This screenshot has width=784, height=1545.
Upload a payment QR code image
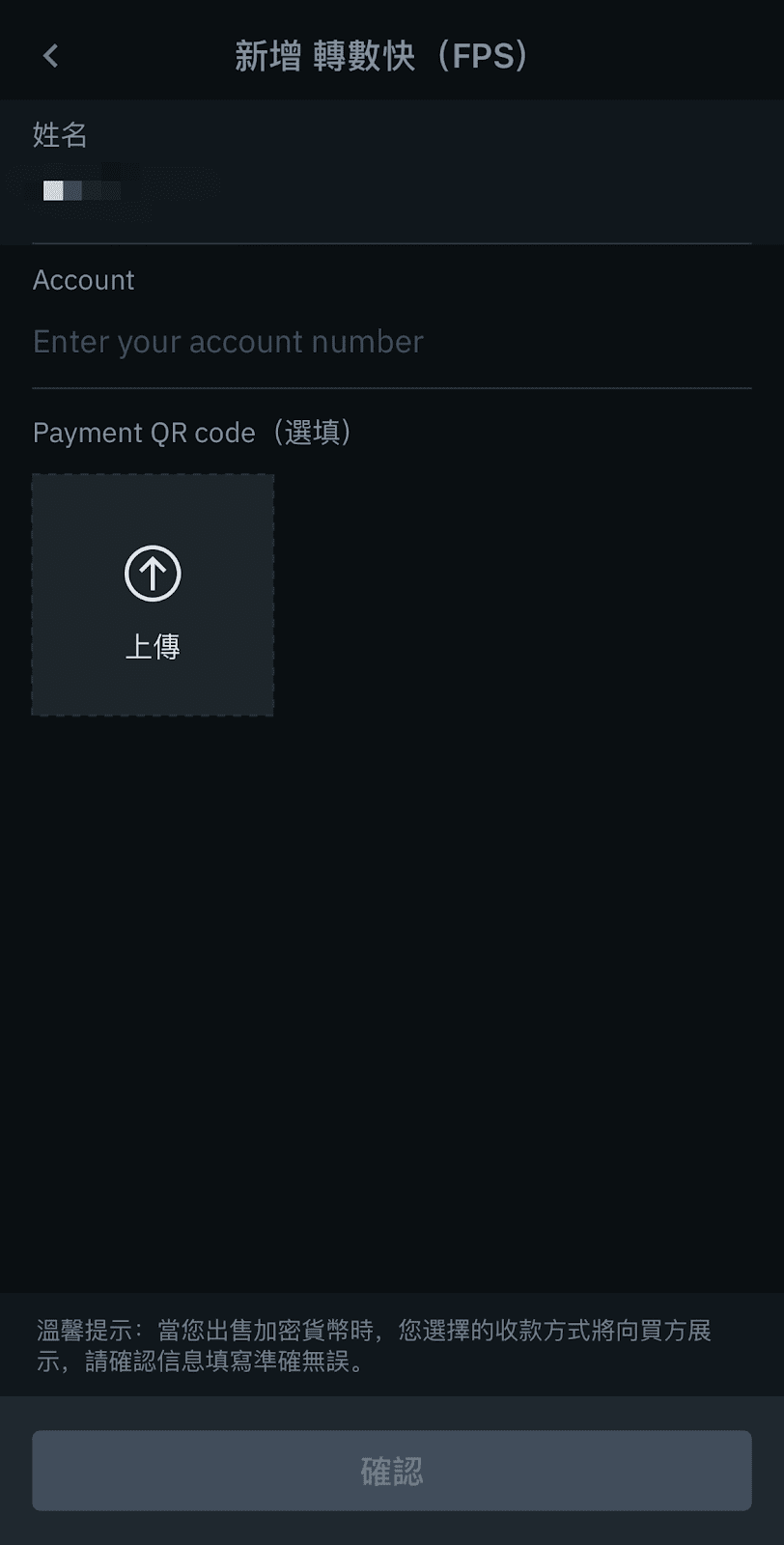[x=153, y=595]
